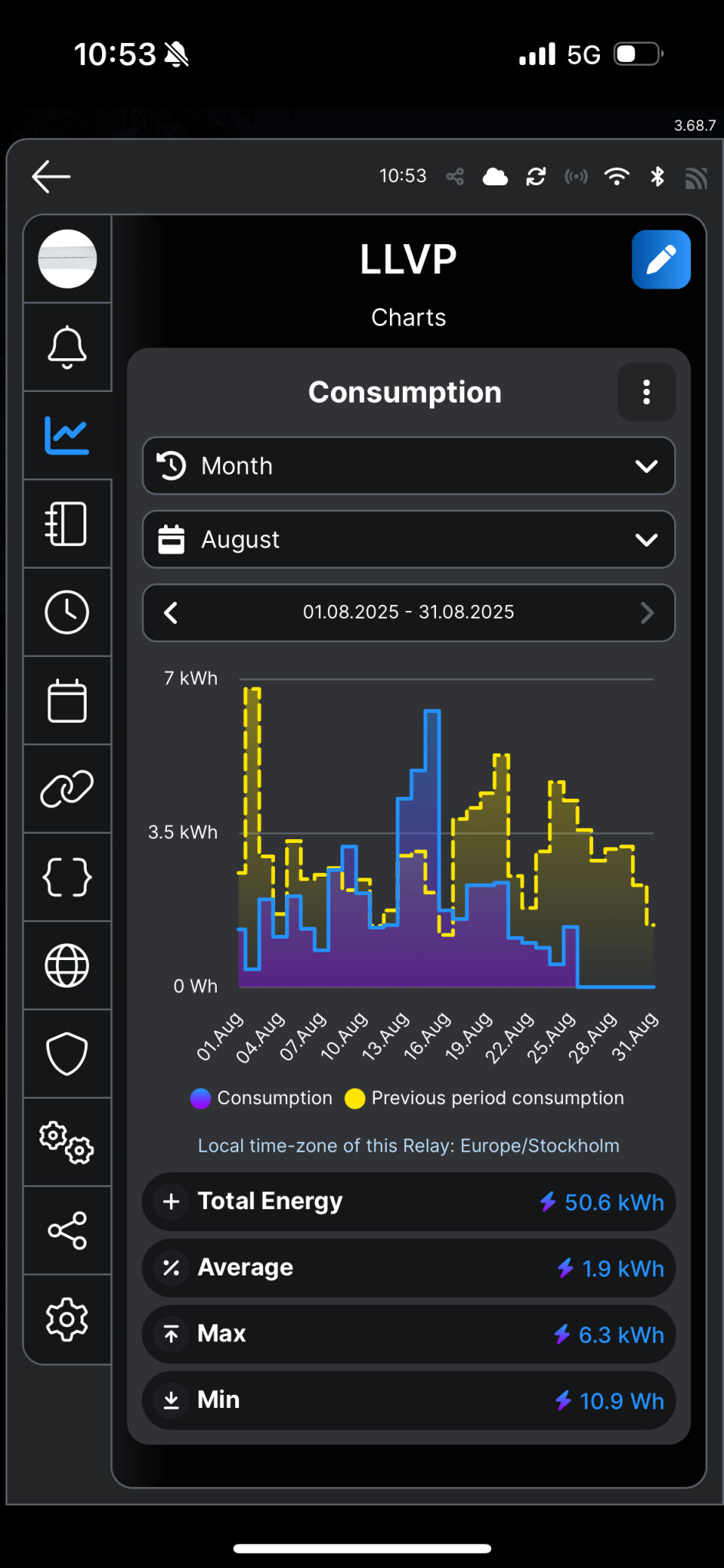Go to the previous date range
The height and width of the screenshot is (1568, 724).
point(172,612)
